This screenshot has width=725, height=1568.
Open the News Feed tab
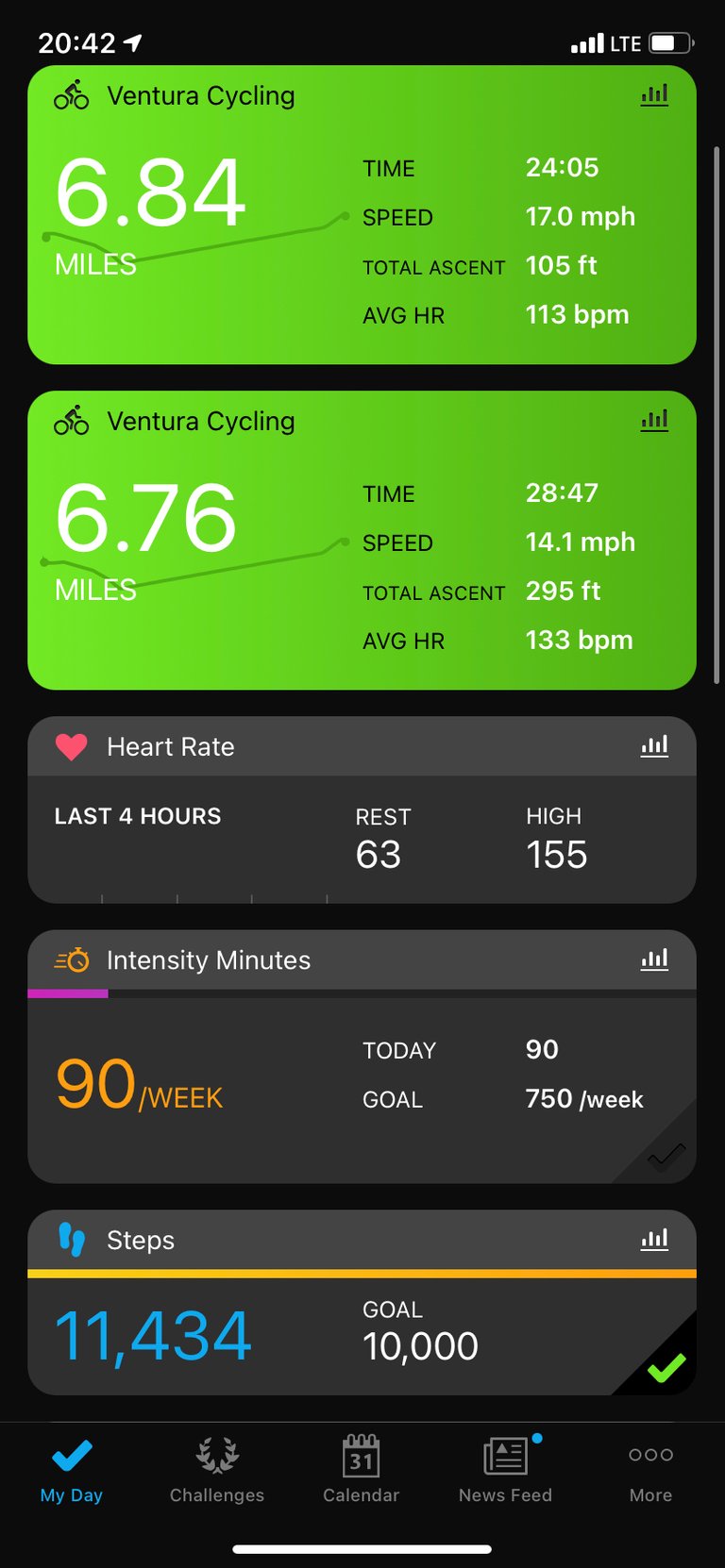point(506,1470)
